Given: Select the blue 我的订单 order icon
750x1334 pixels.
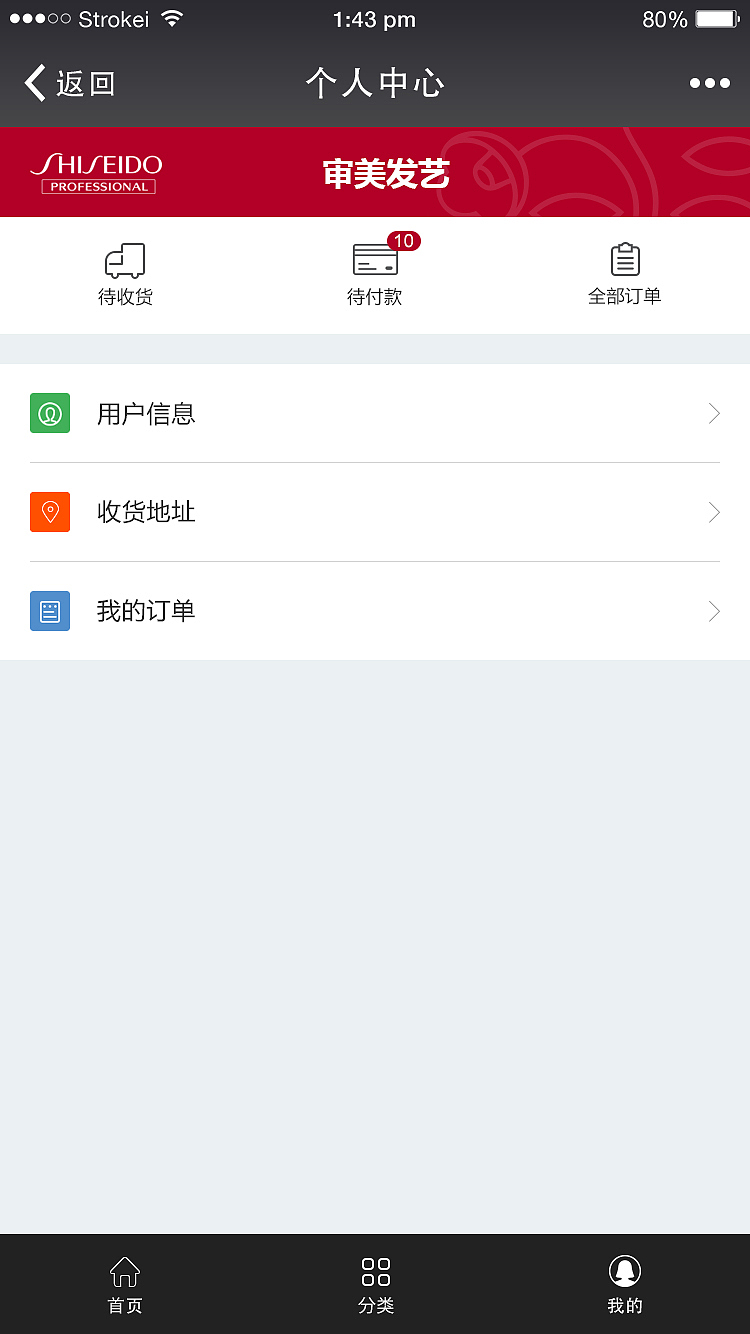Looking at the screenshot, I should (x=50, y=610).
